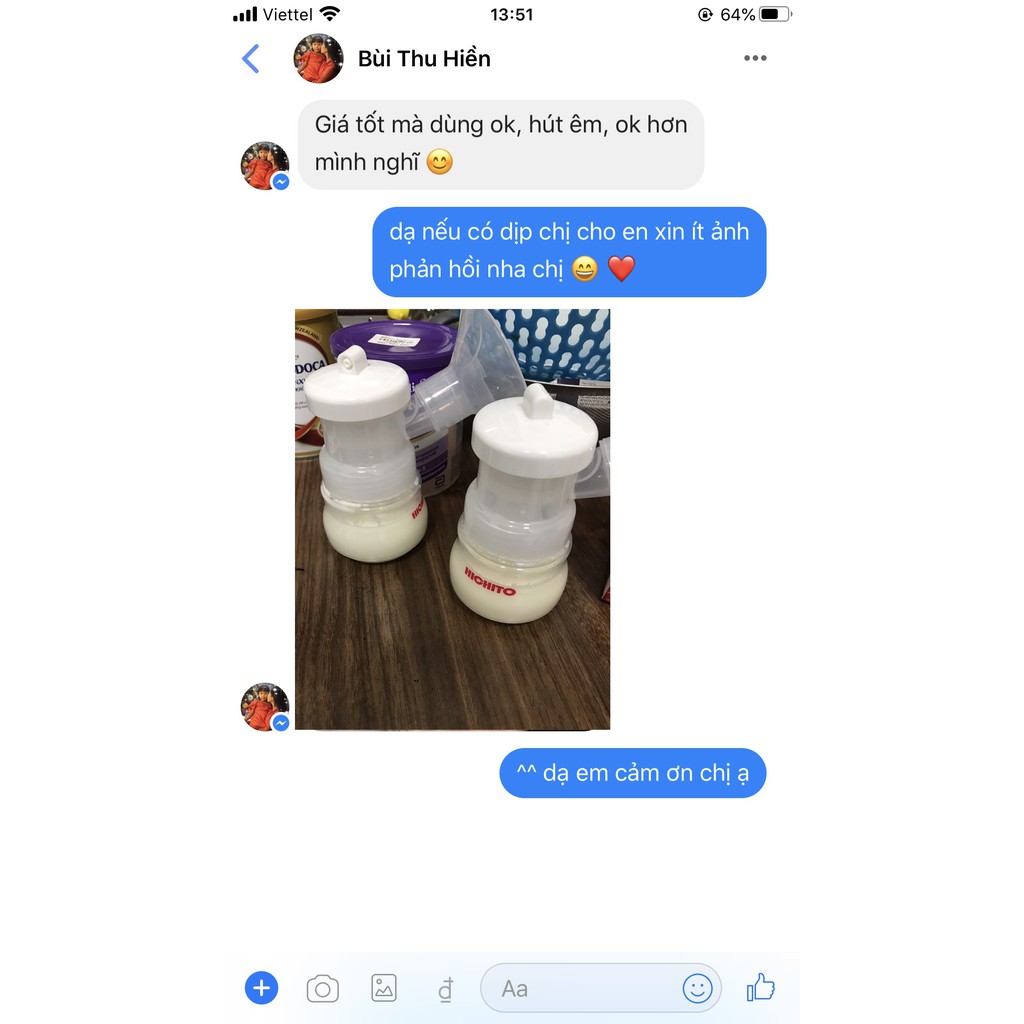This screenshot has width=1024, height=1024.
Task: Open the shared bottle photo
Action: click(452, 519)
